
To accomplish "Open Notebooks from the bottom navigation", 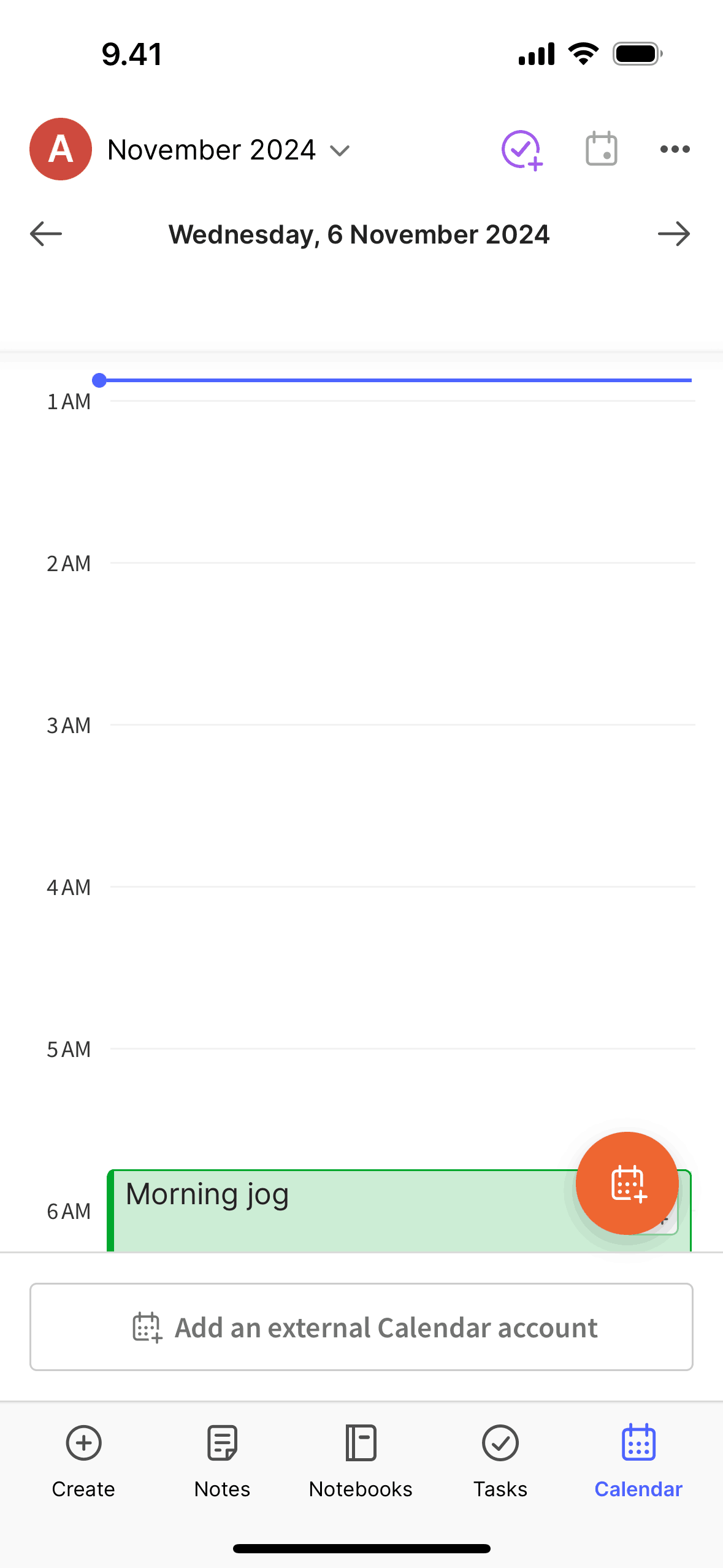I will [x=360, y=1466].
